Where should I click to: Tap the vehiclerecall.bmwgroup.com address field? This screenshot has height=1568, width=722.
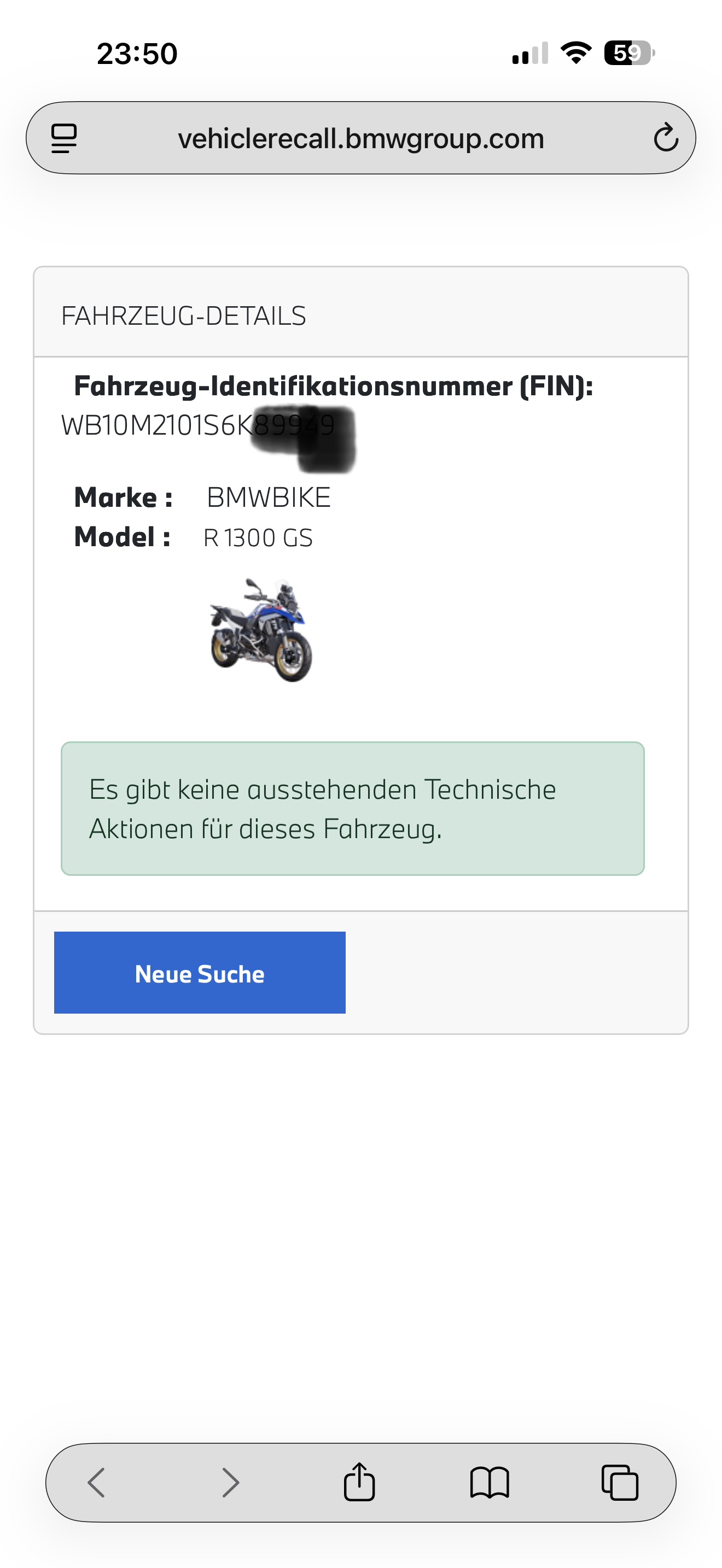click(x=360, y=138)
